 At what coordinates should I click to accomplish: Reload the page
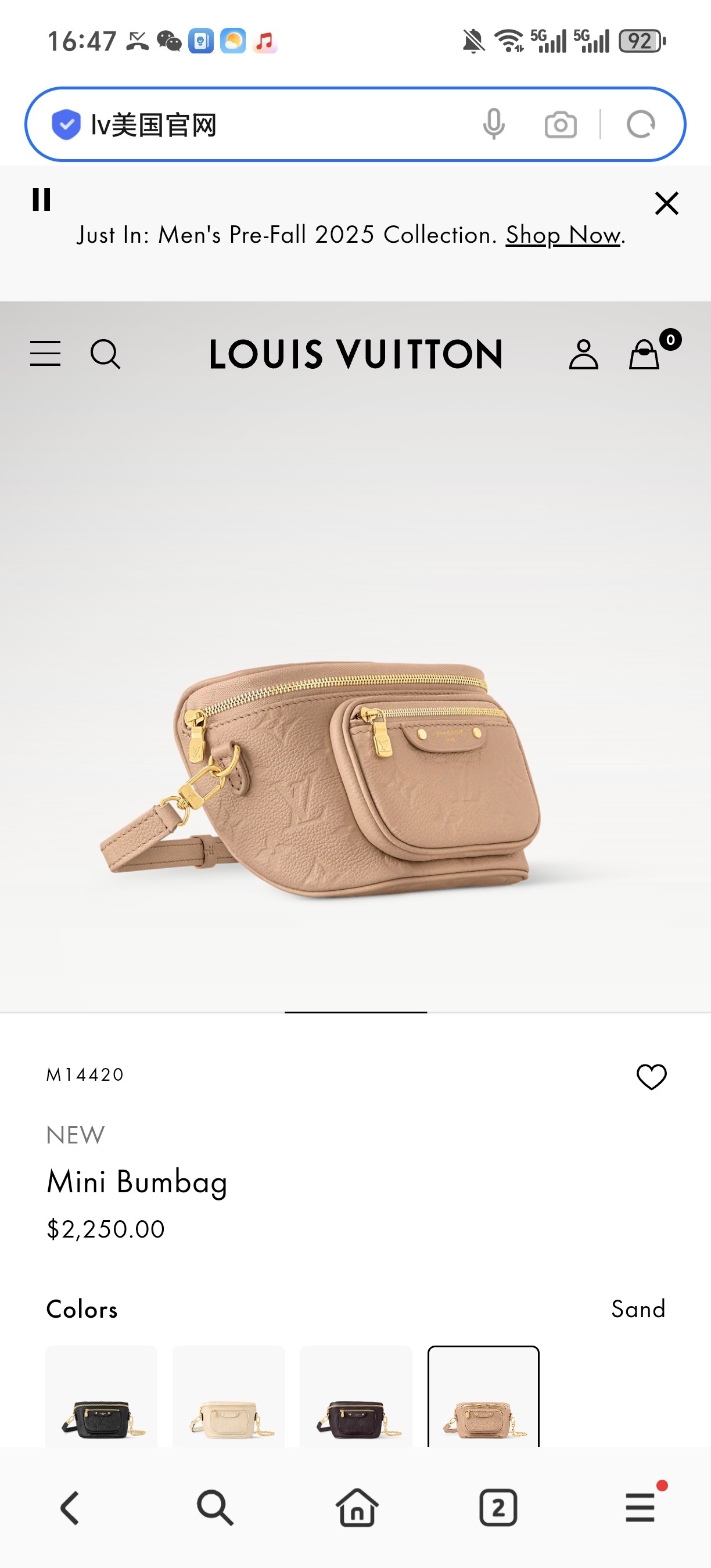tap(640, 125)
